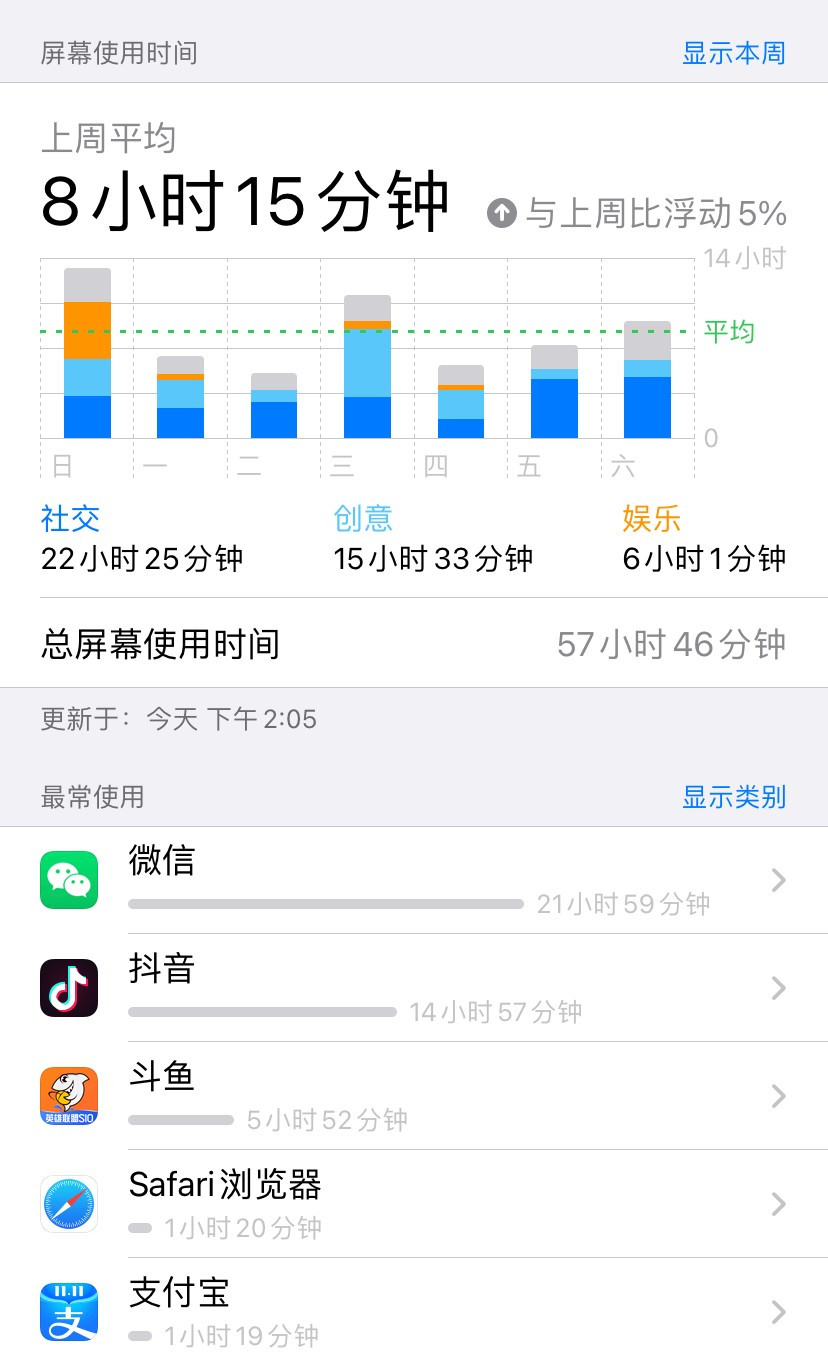Select the 日 (Sunday) bar in the chart
The image size is (828, 1357).
87,354
